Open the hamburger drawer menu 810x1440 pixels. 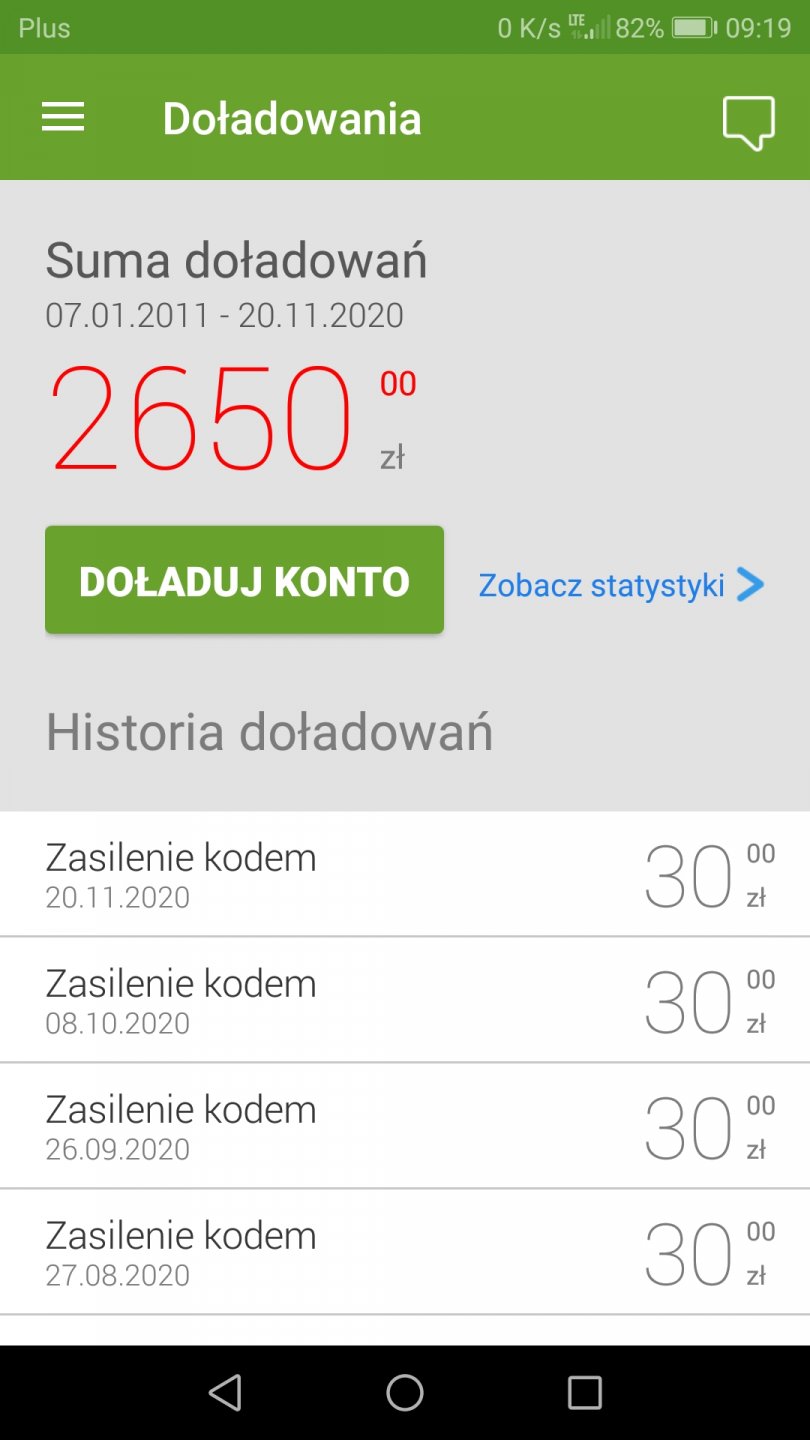point(63,118)
